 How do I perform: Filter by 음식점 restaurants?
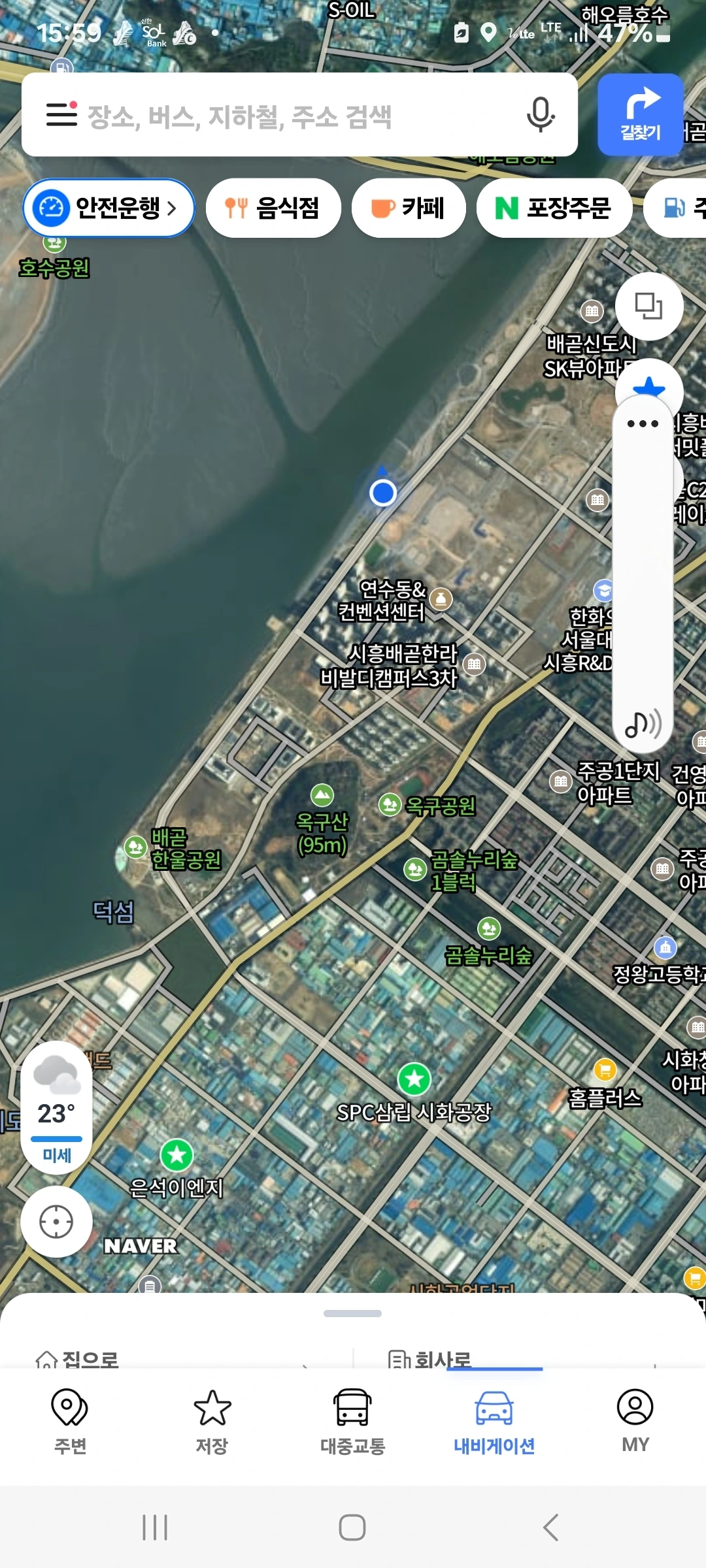tap(273, 208)
